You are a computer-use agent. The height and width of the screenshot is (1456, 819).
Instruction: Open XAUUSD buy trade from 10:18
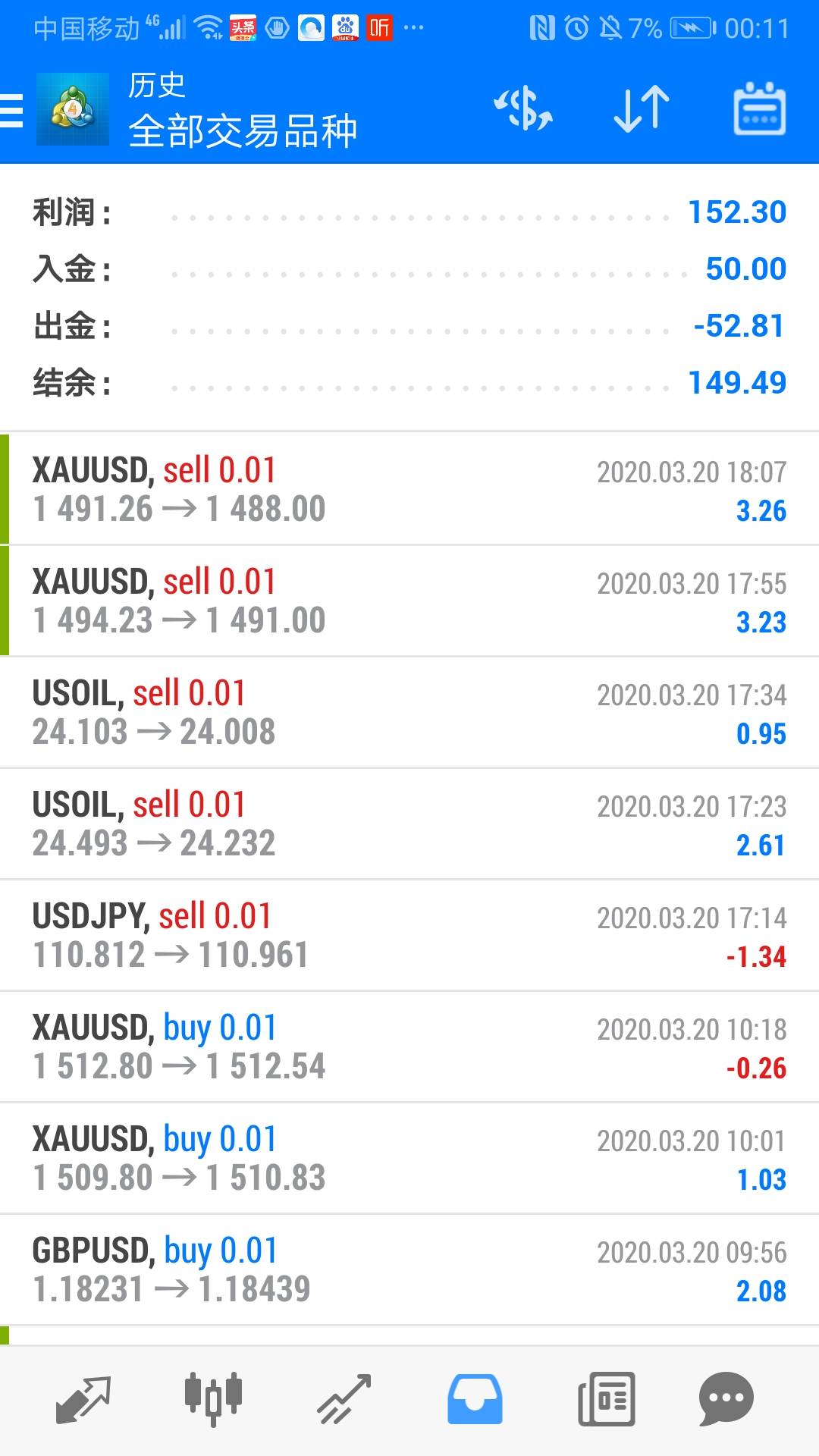(409, 1046)
